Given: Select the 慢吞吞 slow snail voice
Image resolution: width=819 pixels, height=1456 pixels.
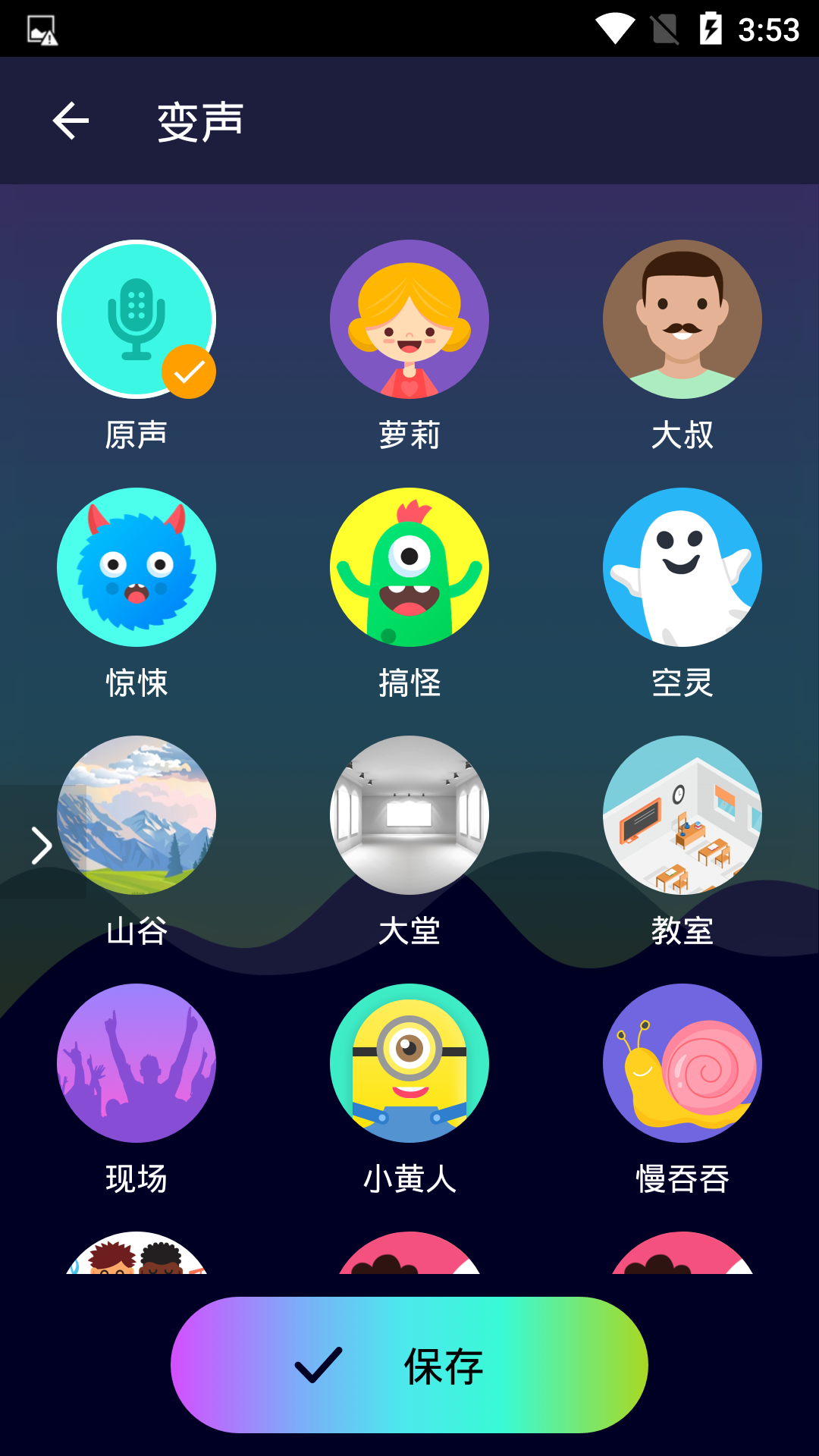Looking at the screenshot, I should click(682, 1063).
